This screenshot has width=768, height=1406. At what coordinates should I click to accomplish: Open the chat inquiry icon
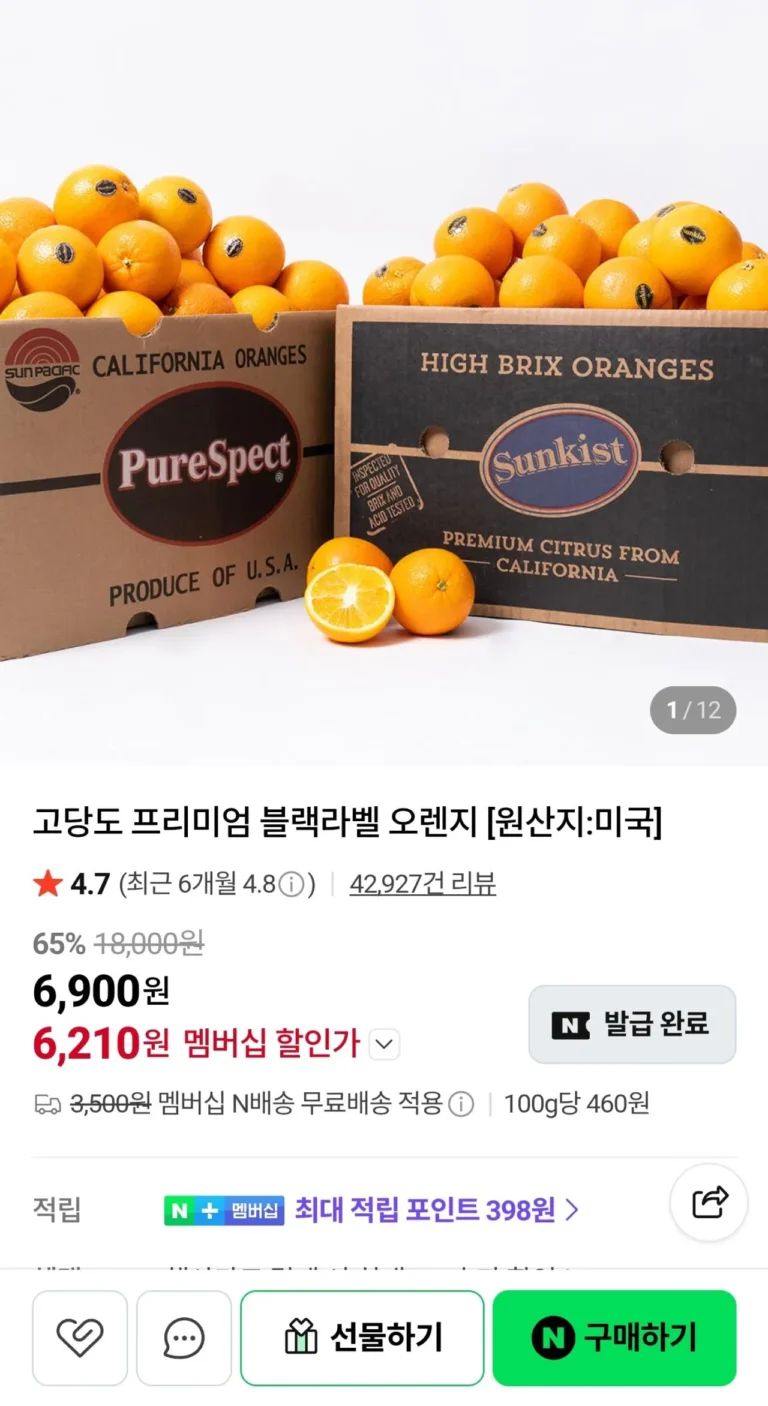(184, 1338)
